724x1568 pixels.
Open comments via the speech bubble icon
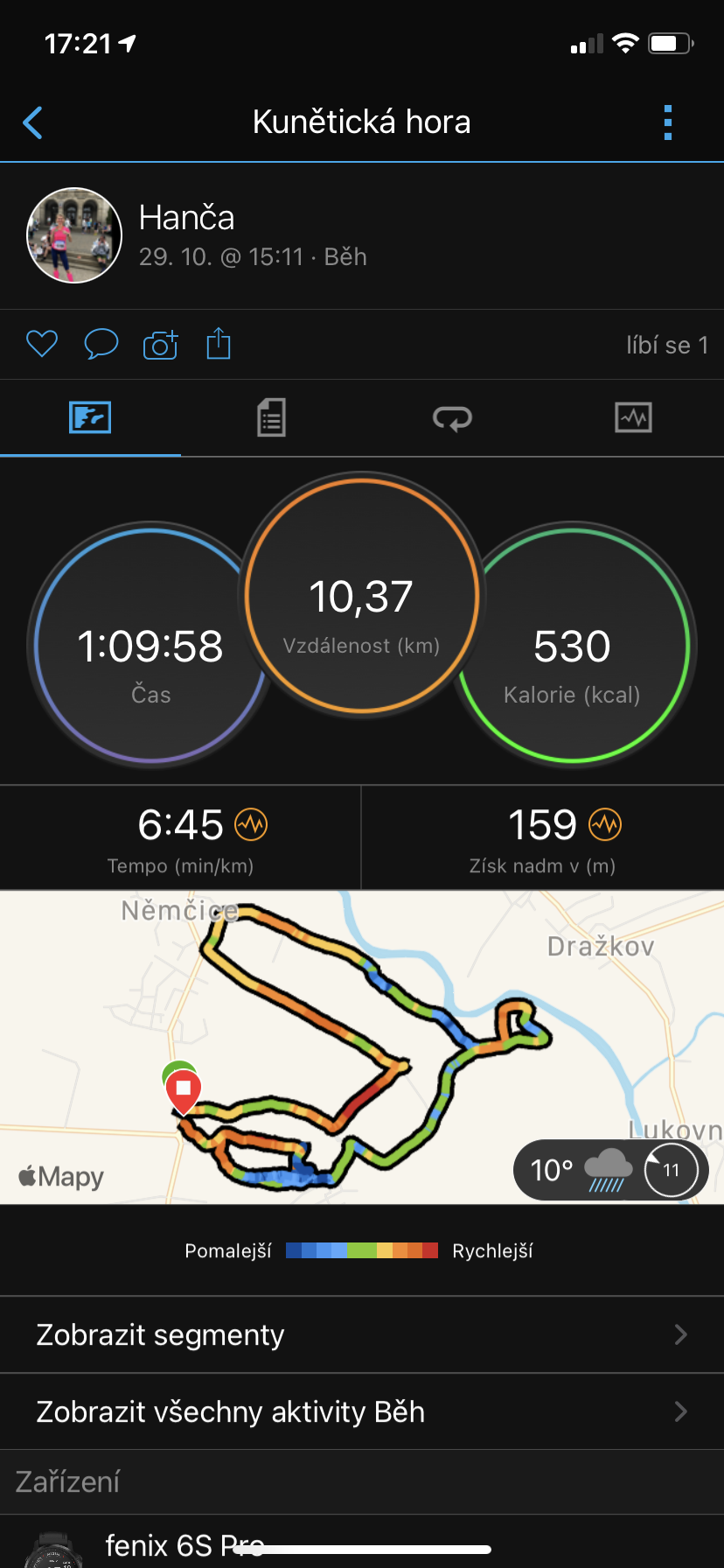pyautogui.click(x=101, y=344)
